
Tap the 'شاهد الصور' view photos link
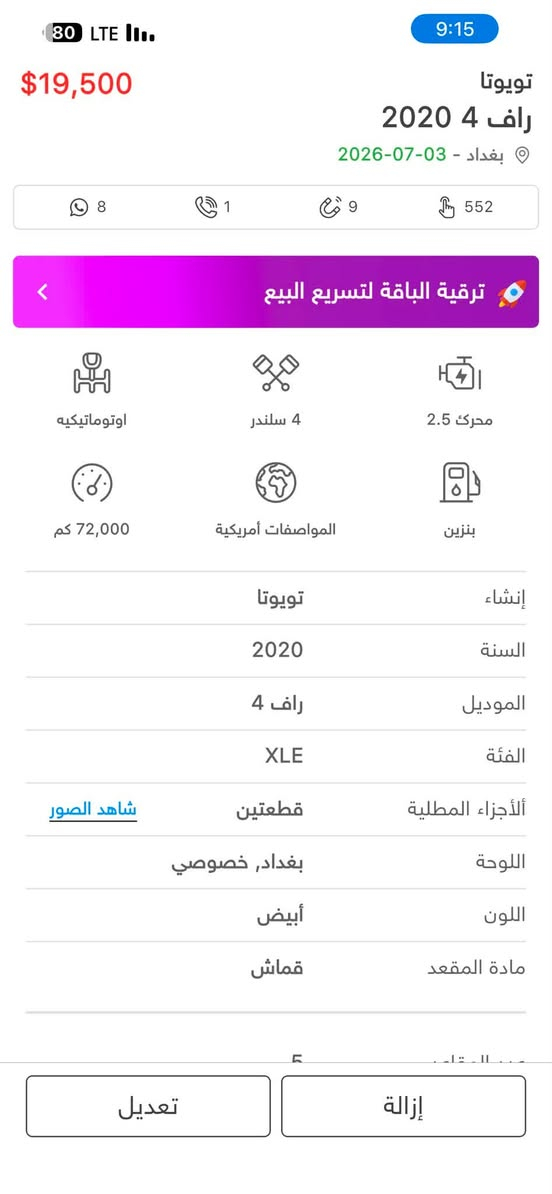click(93, 809)
